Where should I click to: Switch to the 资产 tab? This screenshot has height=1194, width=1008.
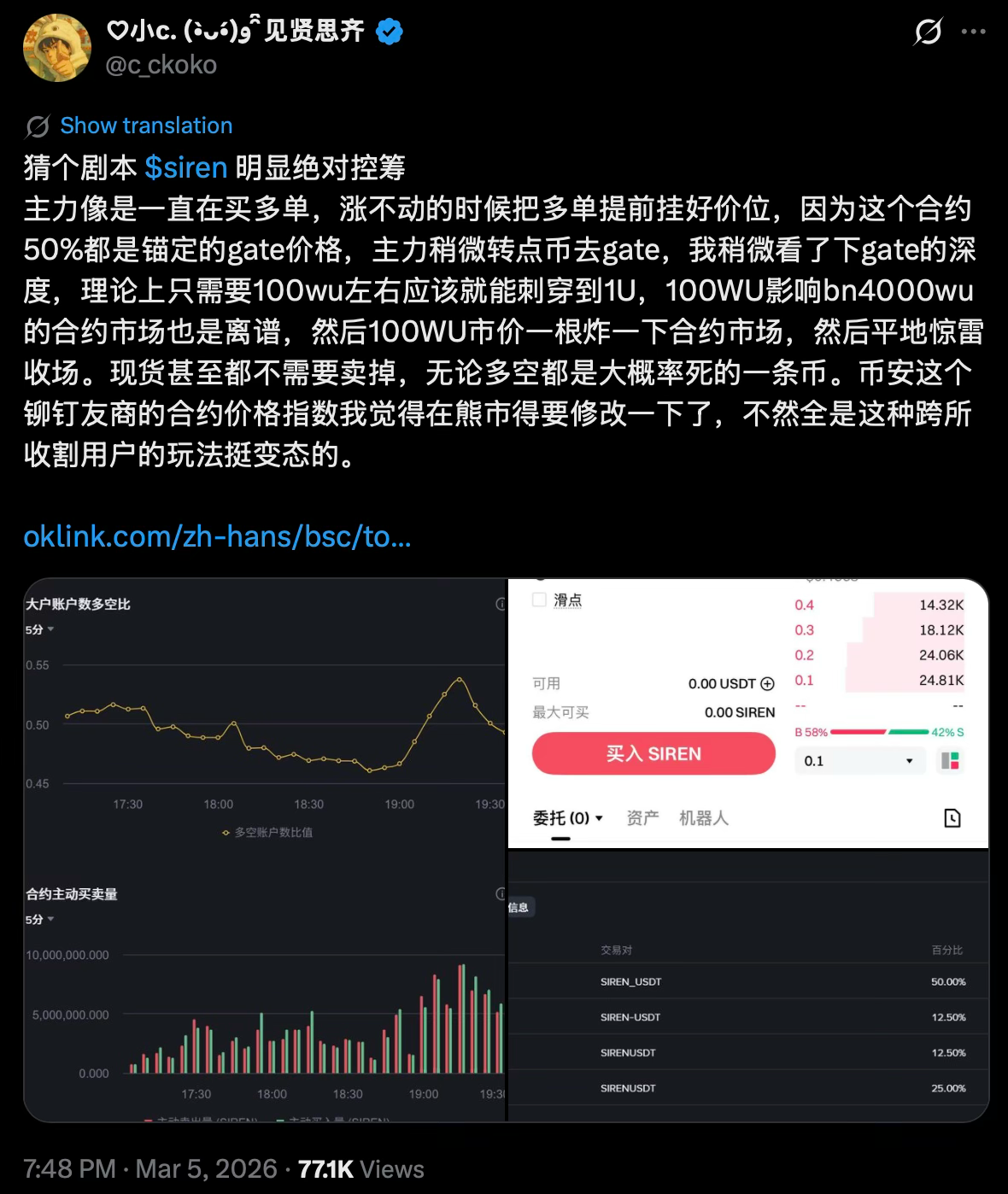pos(642,817)
